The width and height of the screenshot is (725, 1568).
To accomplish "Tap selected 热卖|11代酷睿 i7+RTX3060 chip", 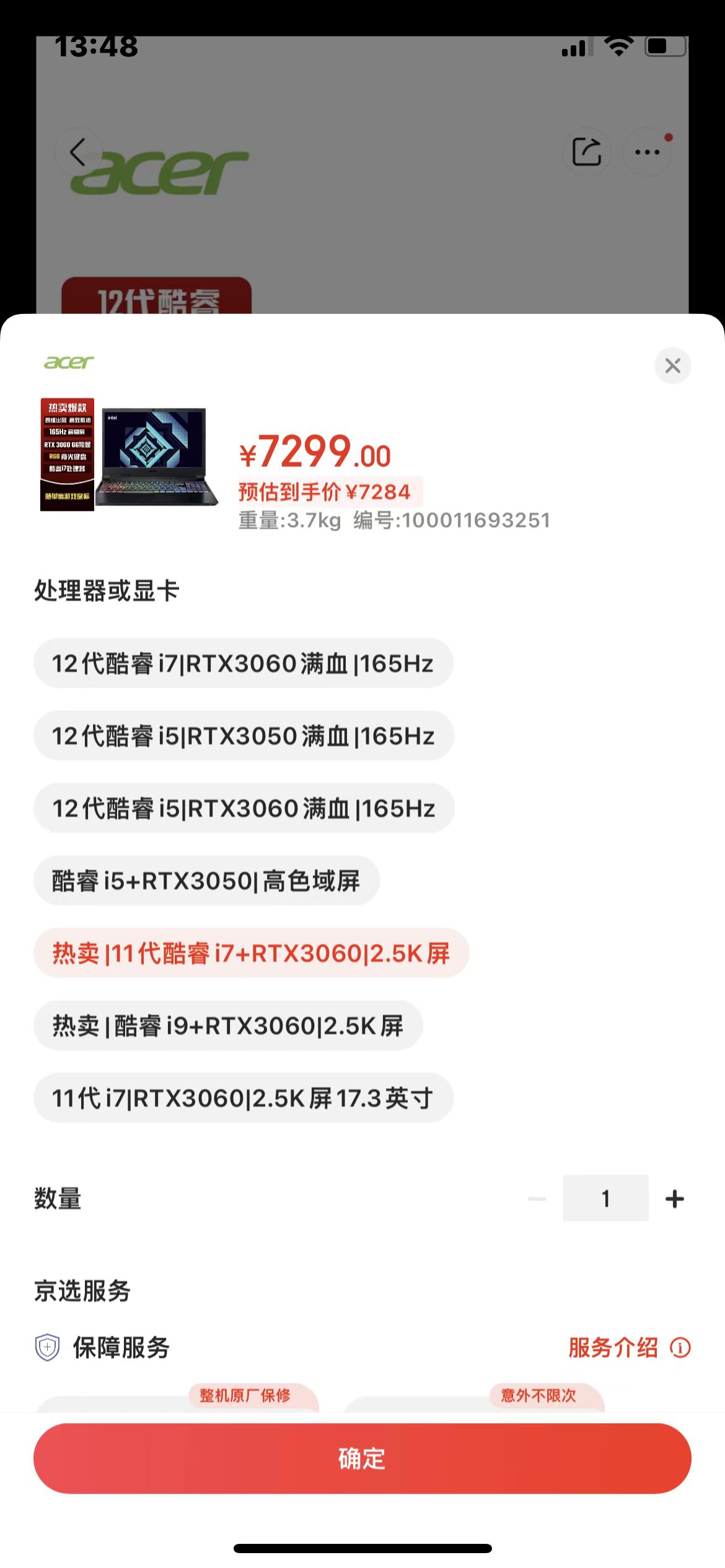I will coord(251,953).
